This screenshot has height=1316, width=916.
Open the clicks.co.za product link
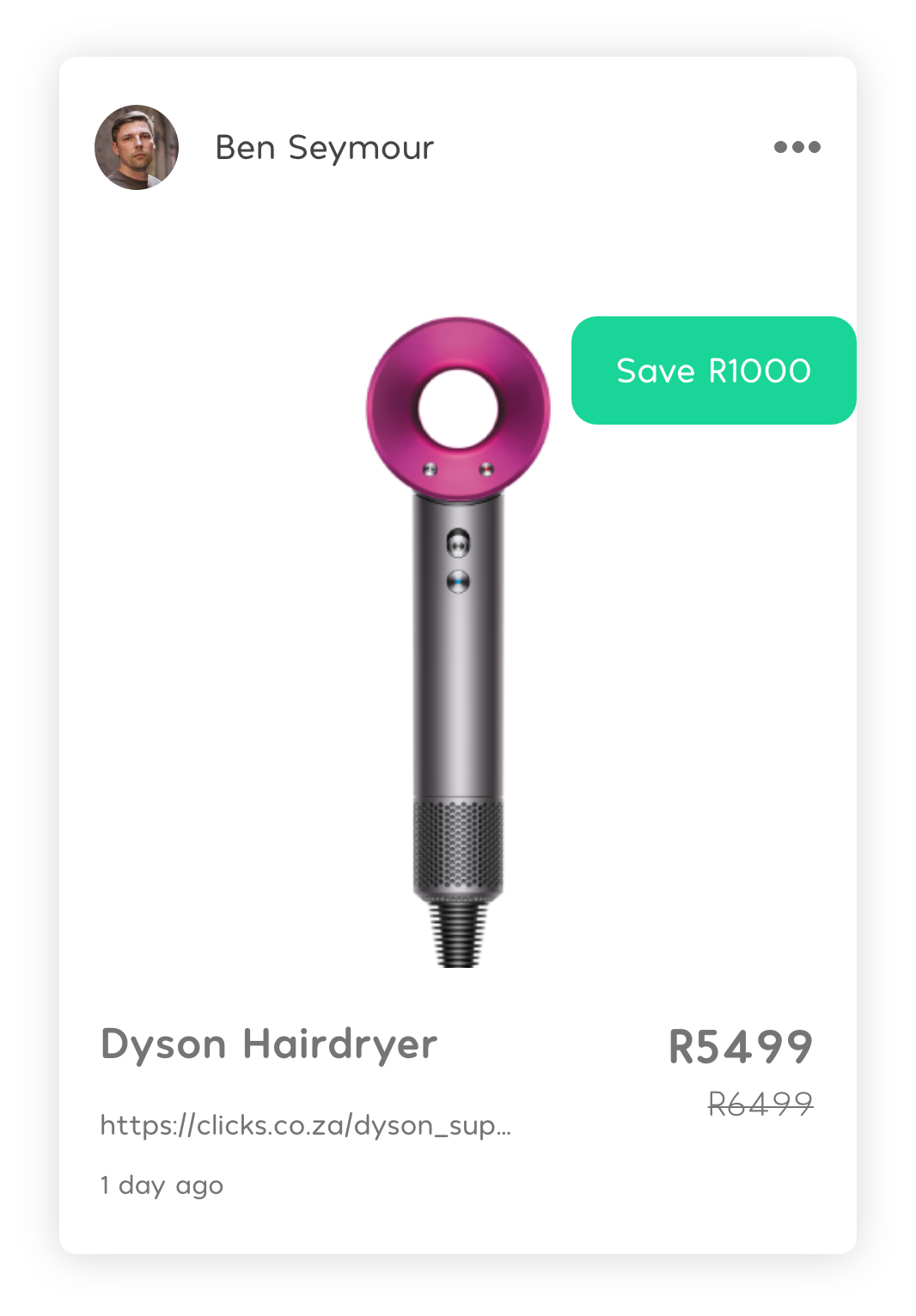305,1125
